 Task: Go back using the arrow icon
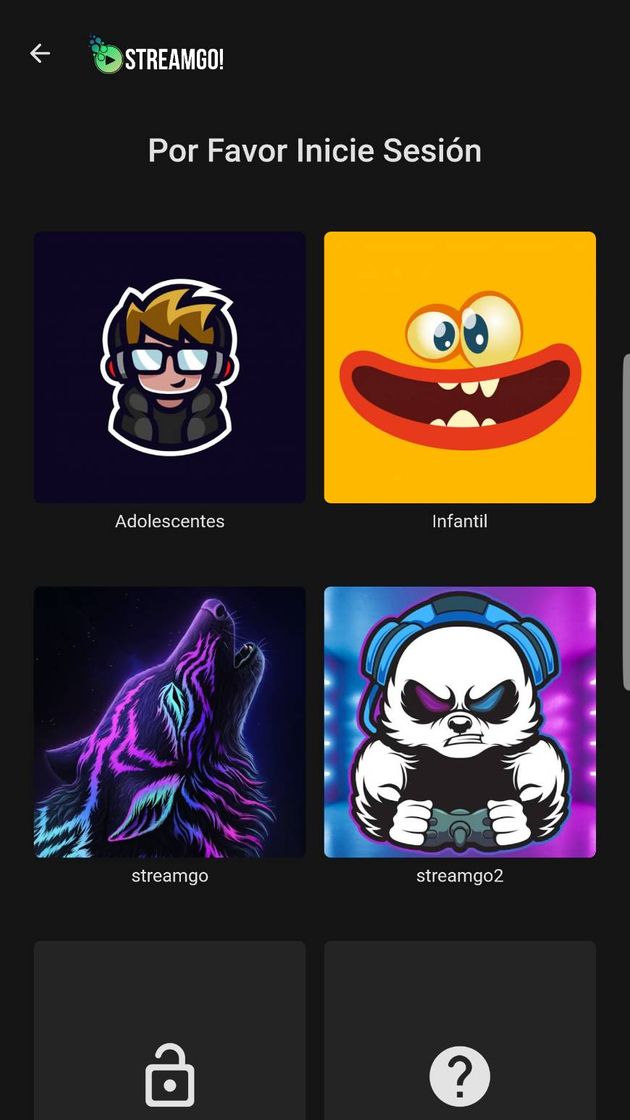(x=40, y=54)
